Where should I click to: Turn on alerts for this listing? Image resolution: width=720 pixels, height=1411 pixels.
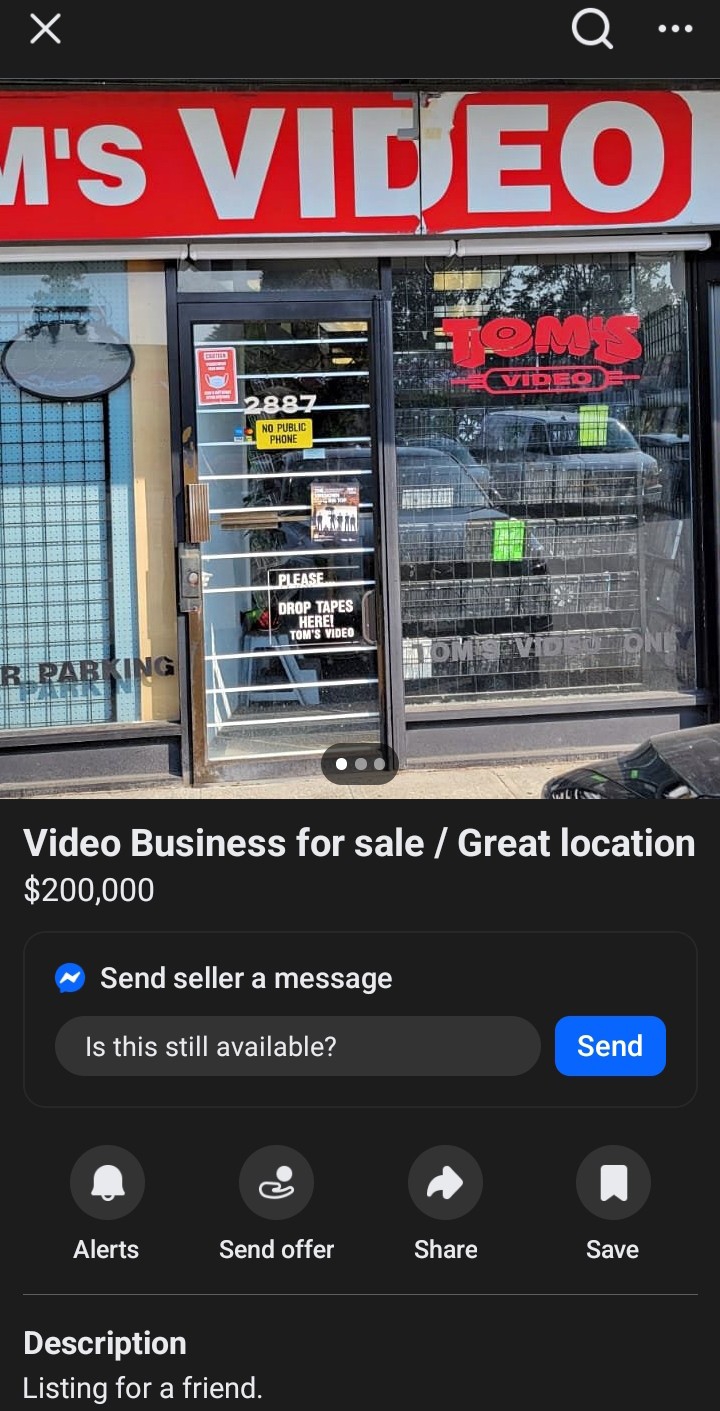click(x=107, y=1184)
